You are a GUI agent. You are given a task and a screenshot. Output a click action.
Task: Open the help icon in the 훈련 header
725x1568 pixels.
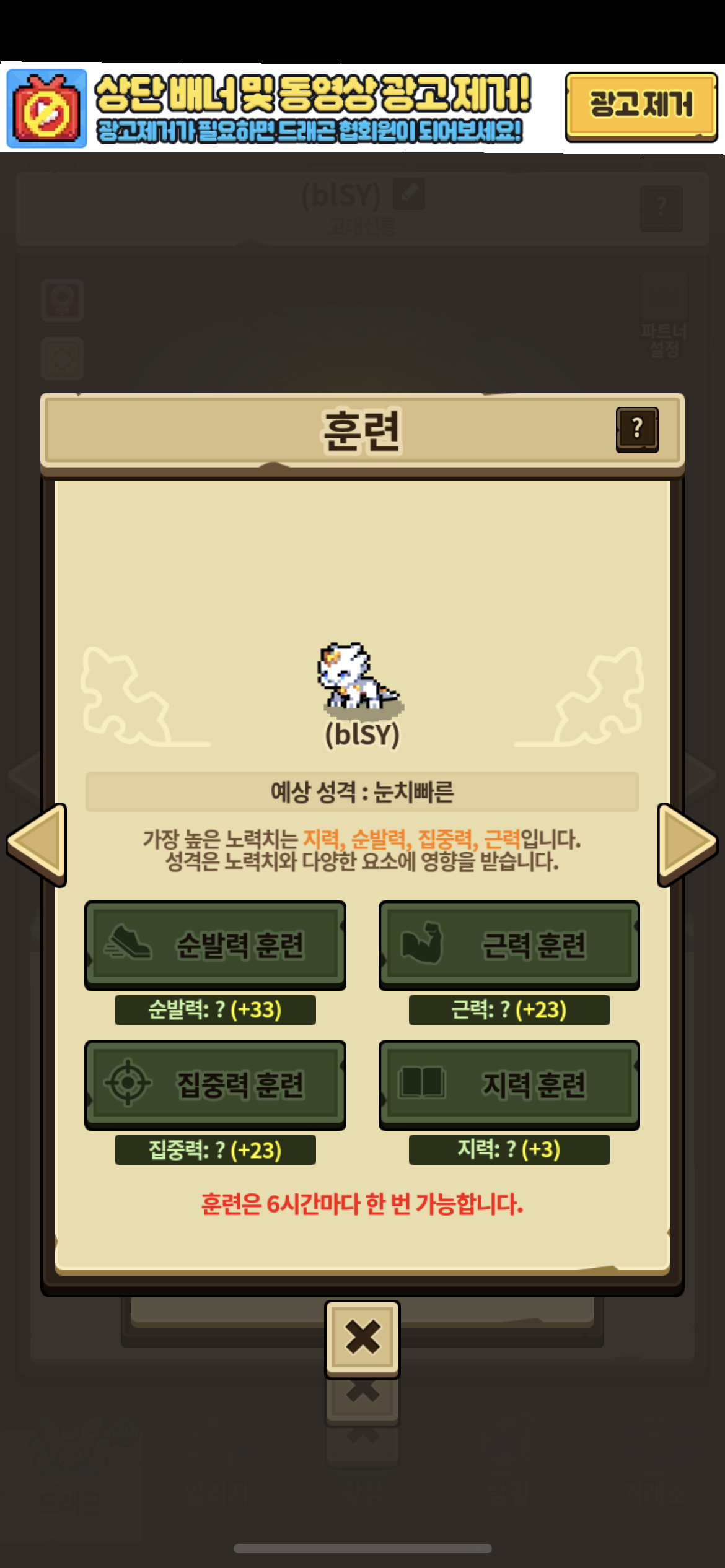coord(636,430)
